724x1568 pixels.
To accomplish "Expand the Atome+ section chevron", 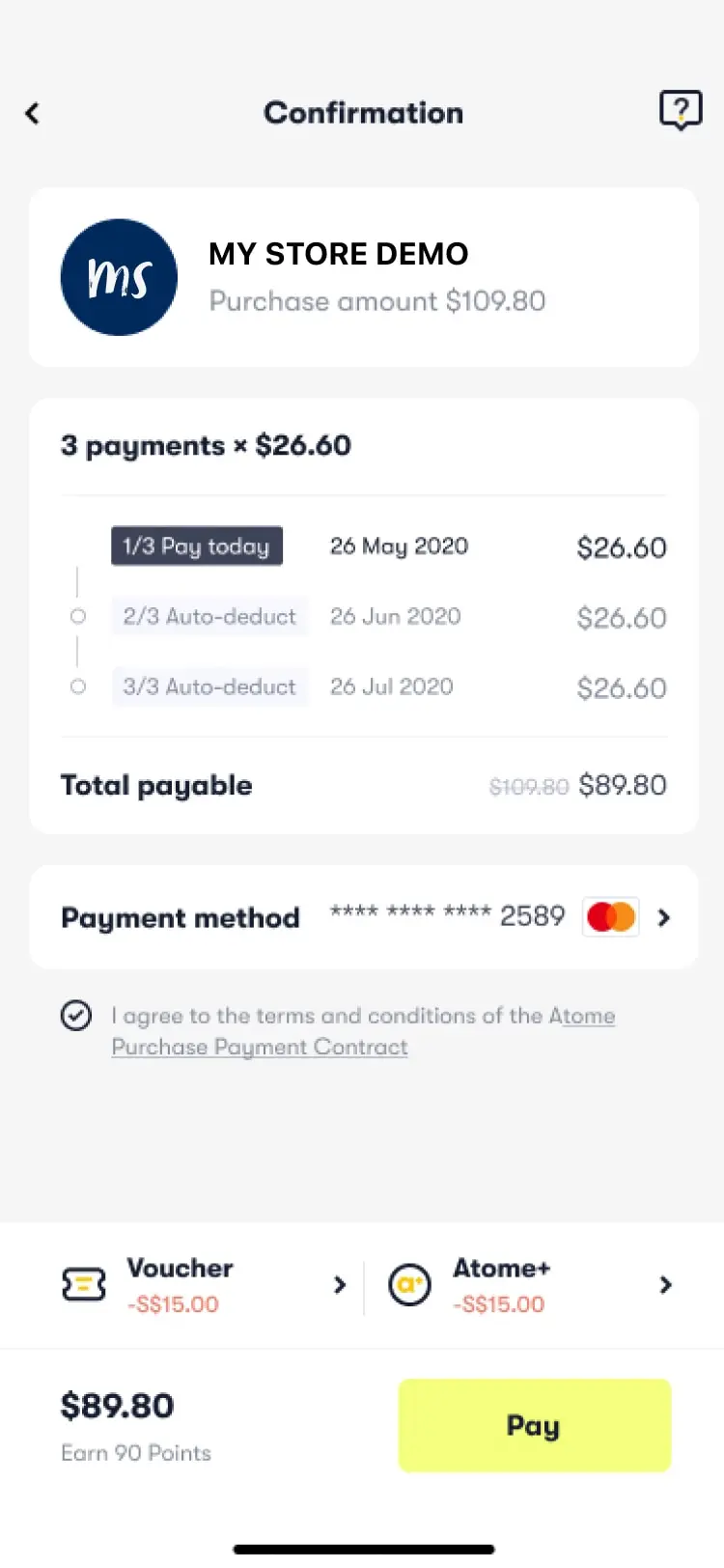I will pyautogui.click(x=665, y=1285).
